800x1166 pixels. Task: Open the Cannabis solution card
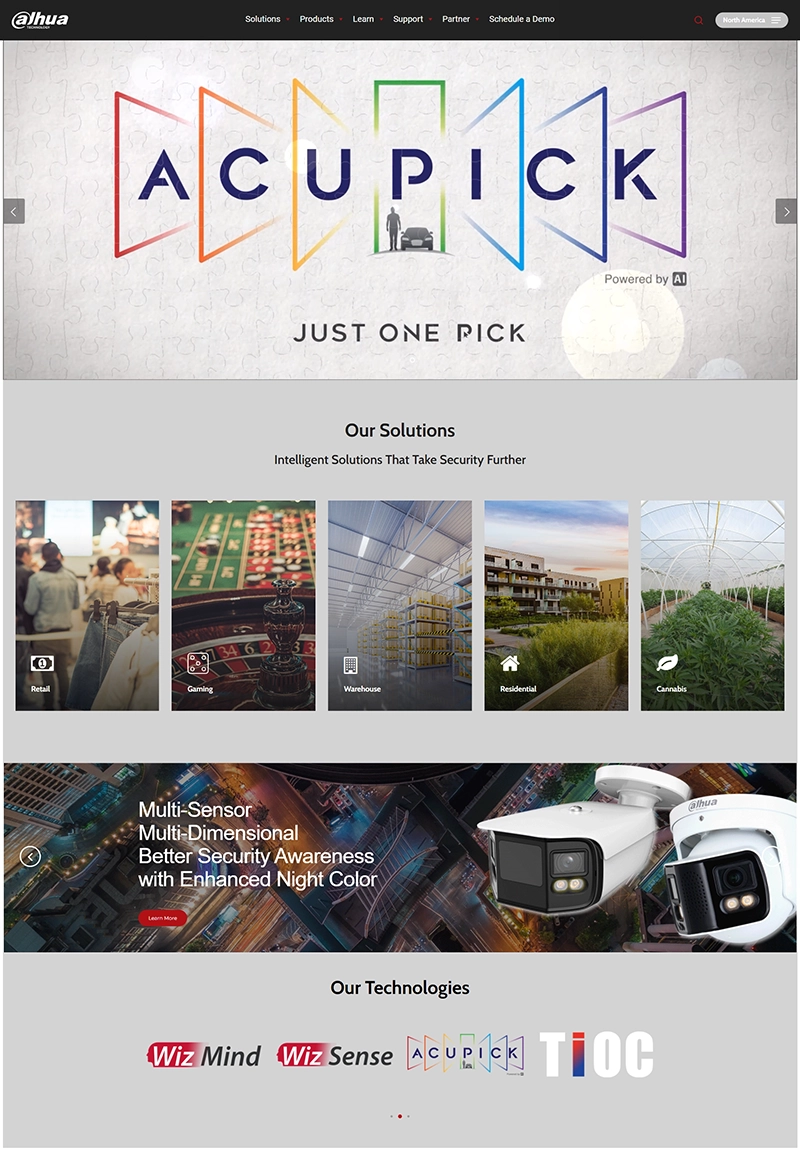click(x=712, y=605)
